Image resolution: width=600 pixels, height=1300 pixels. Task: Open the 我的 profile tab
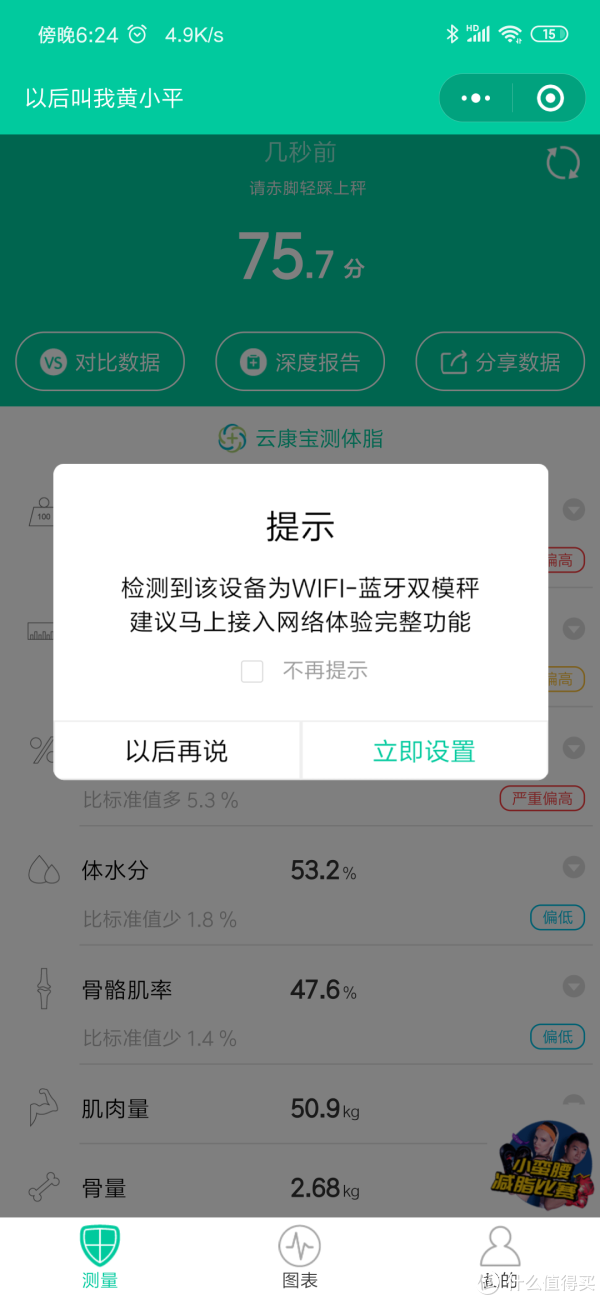pos(499,1256)
